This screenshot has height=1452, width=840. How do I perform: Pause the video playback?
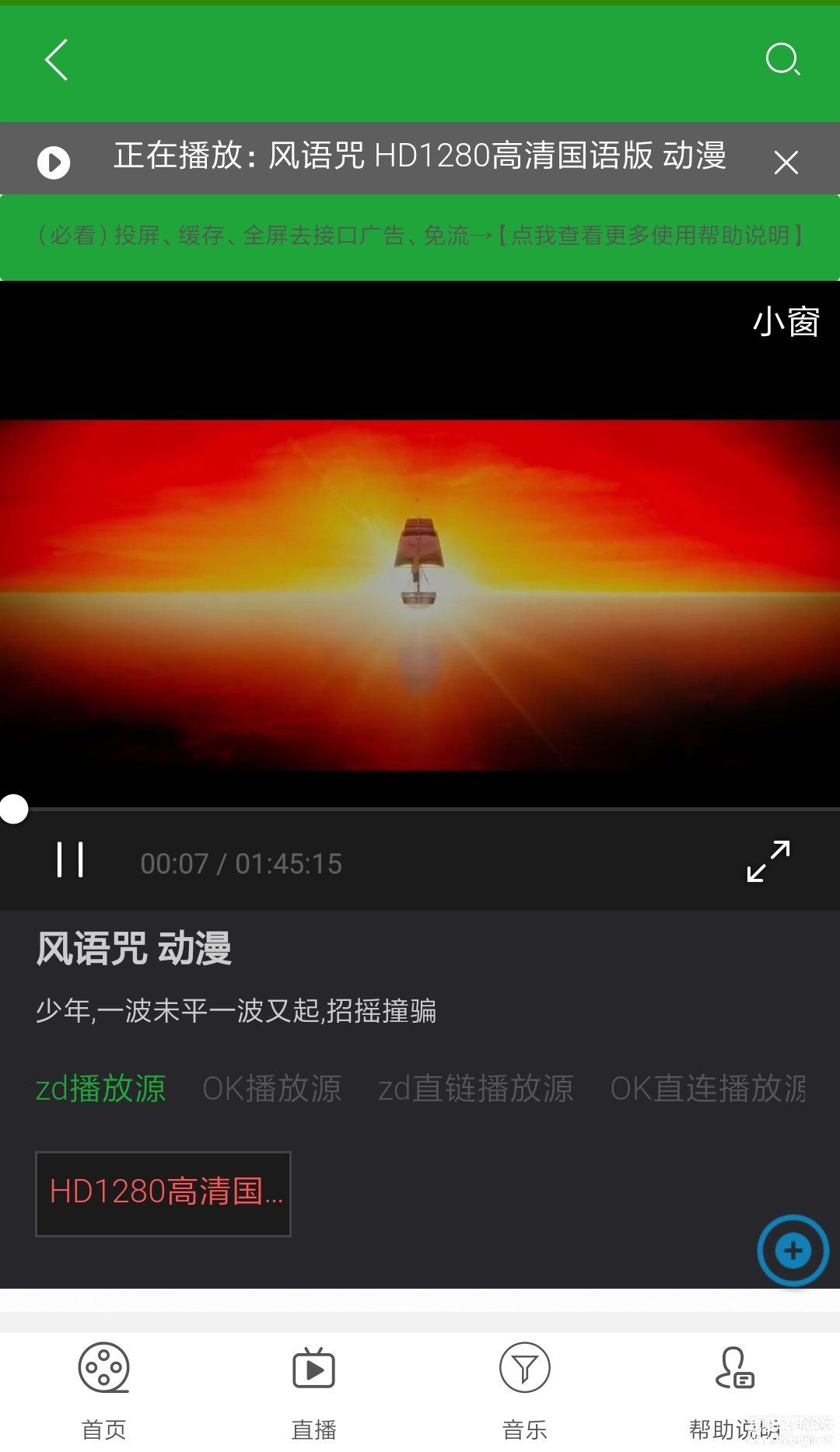tap(70, 860)
